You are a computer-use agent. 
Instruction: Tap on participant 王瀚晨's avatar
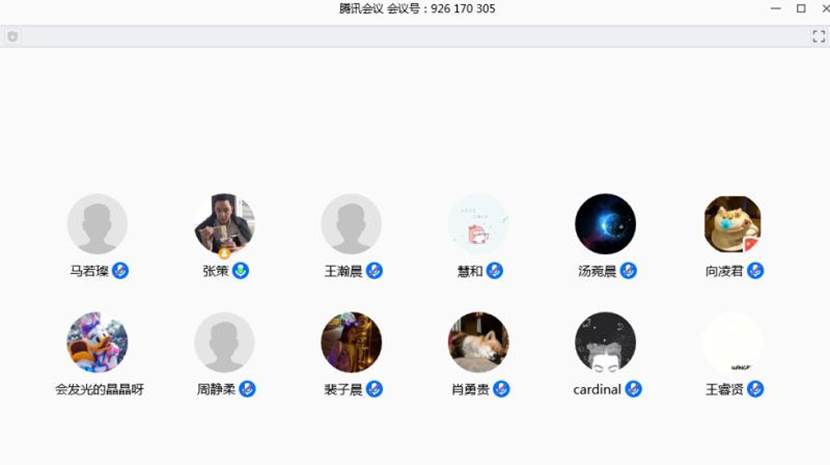point(351,224)
